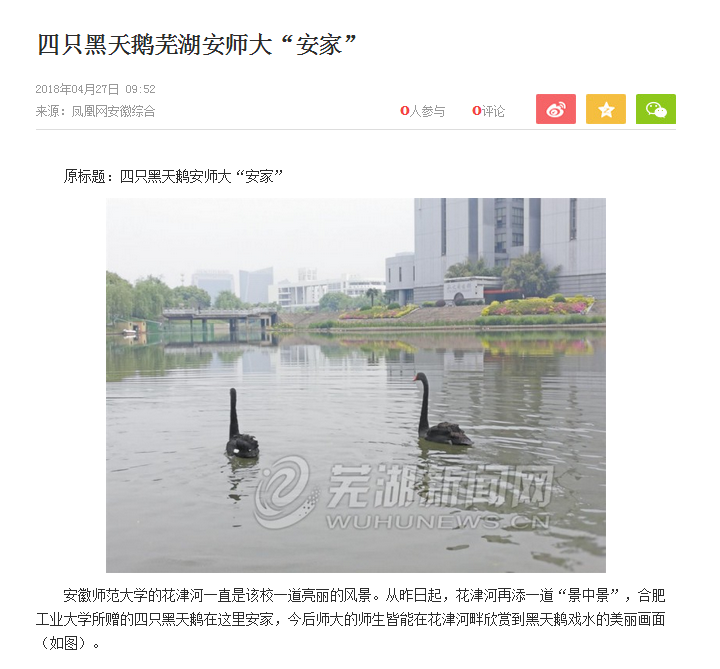
Task: Open the 0评论 comments link
Action: (489, 111)
